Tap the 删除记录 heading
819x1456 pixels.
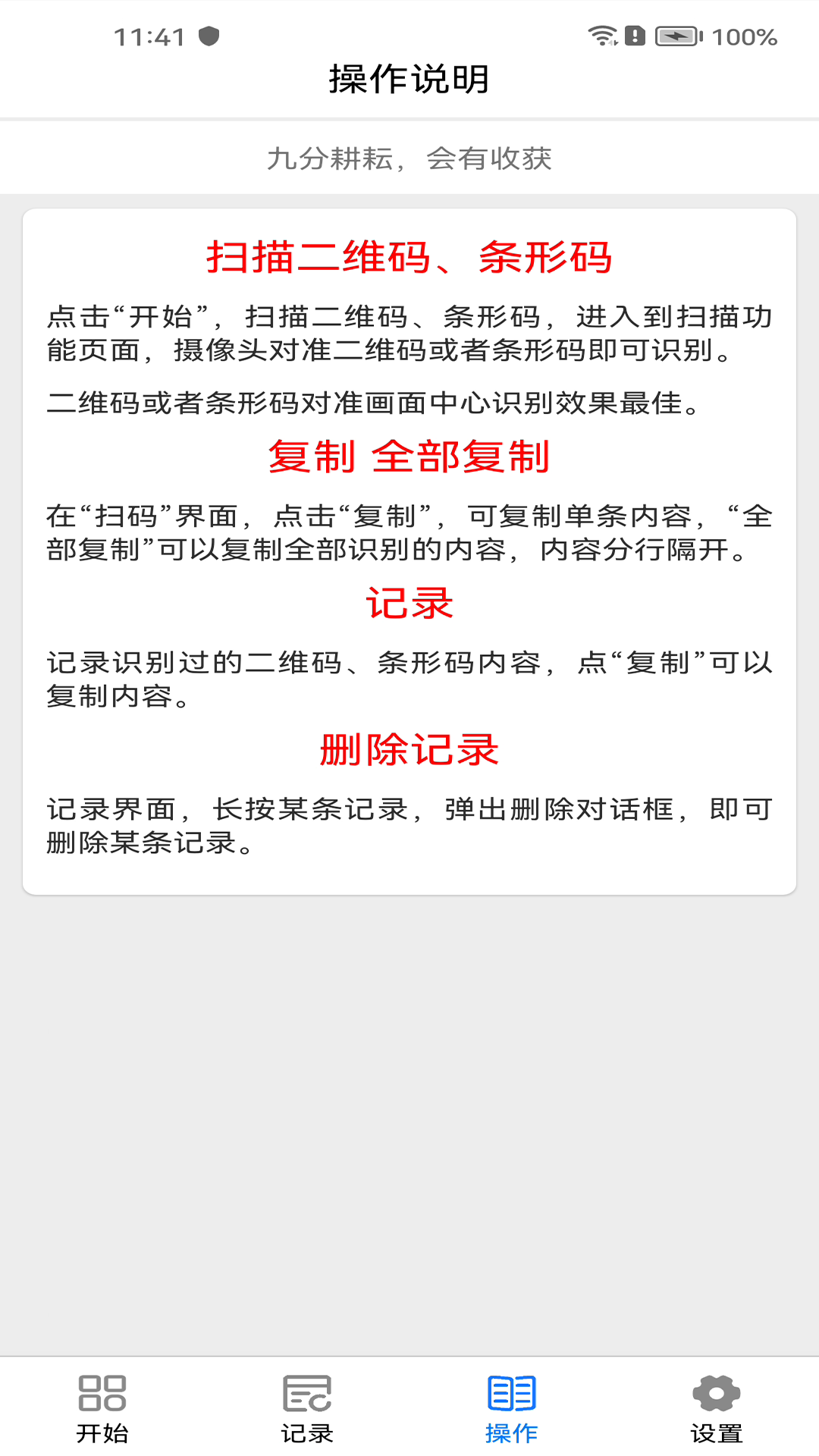(x=409, y=751)
